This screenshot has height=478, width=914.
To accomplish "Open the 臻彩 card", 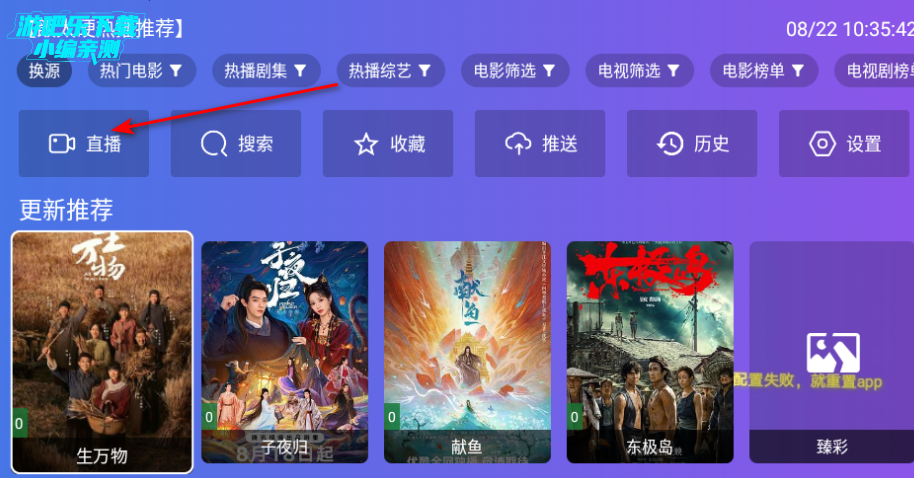I will 832,350.
